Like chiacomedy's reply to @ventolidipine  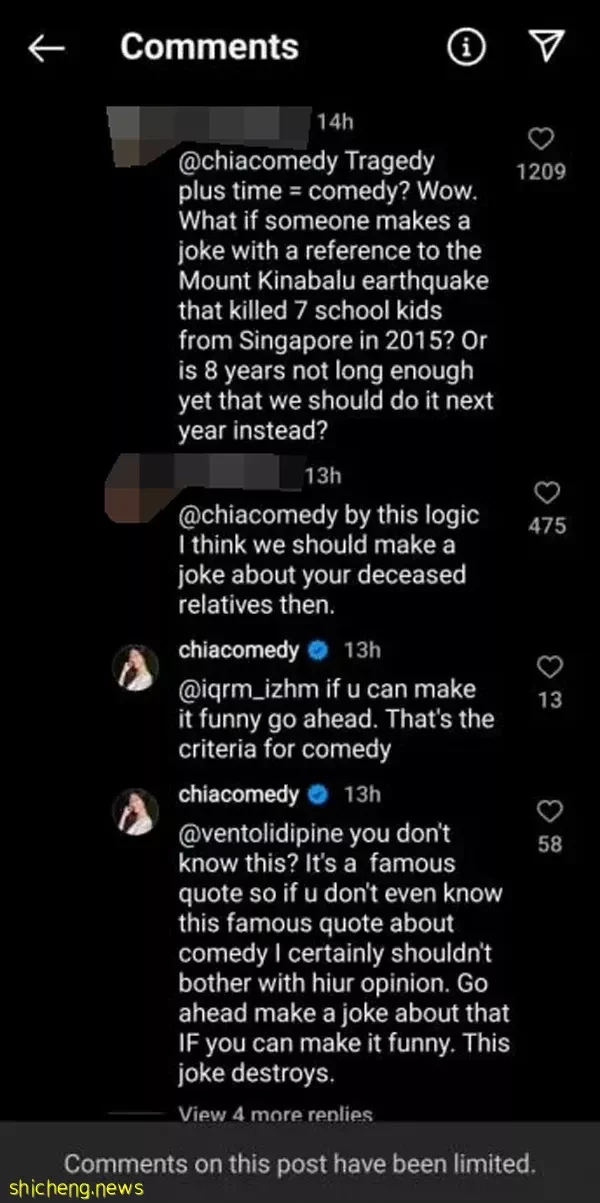click(x=549, y=811)
